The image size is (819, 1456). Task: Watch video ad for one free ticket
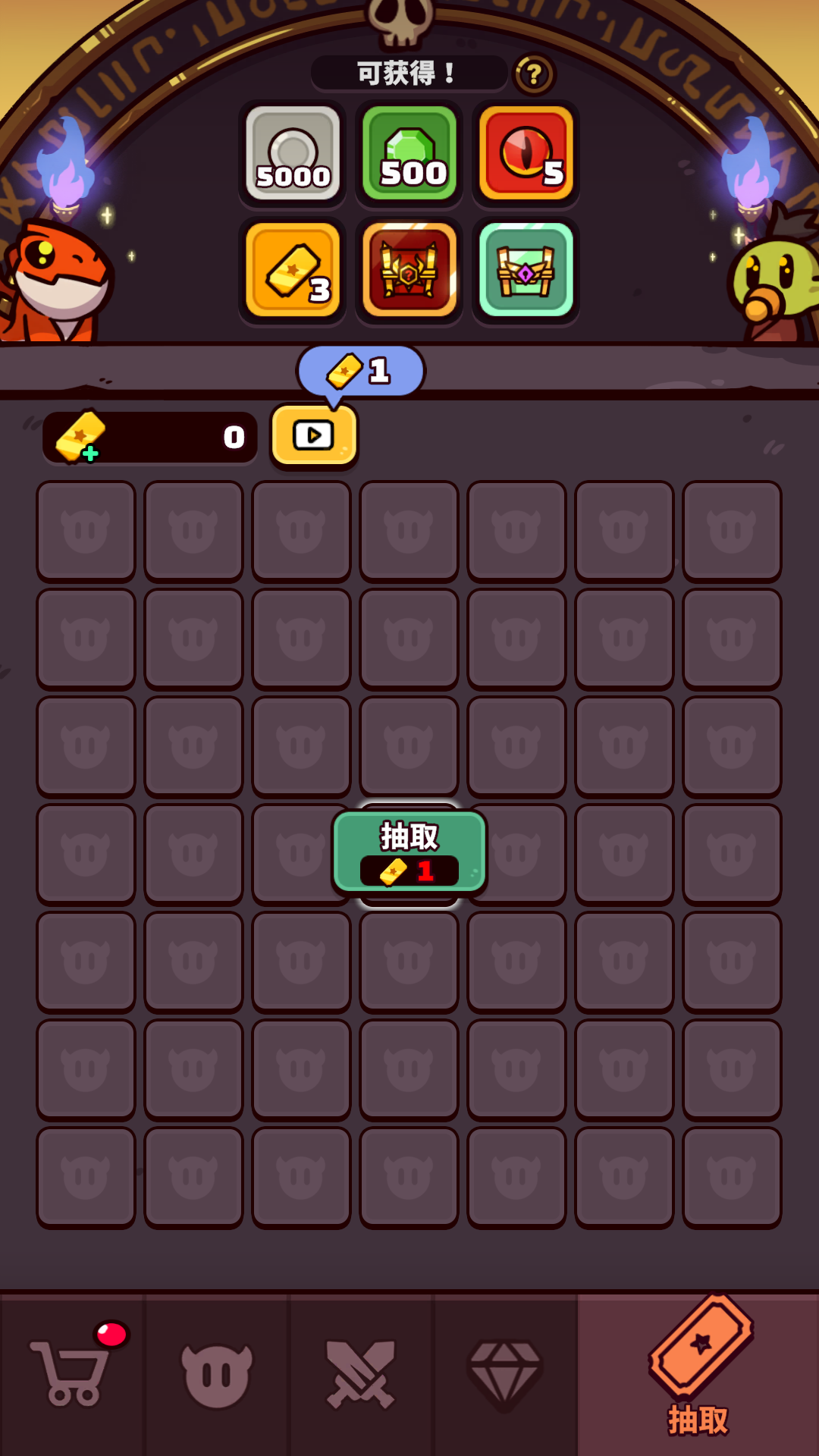tap(314, 436)
